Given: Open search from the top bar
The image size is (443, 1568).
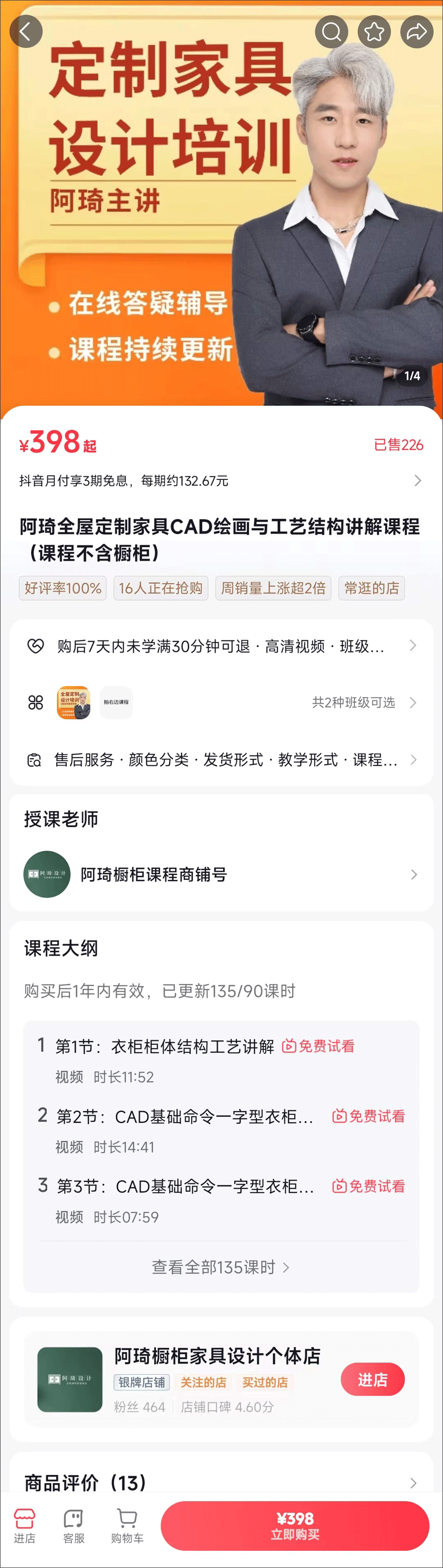Looking at the screenshot, I should 331,32.
